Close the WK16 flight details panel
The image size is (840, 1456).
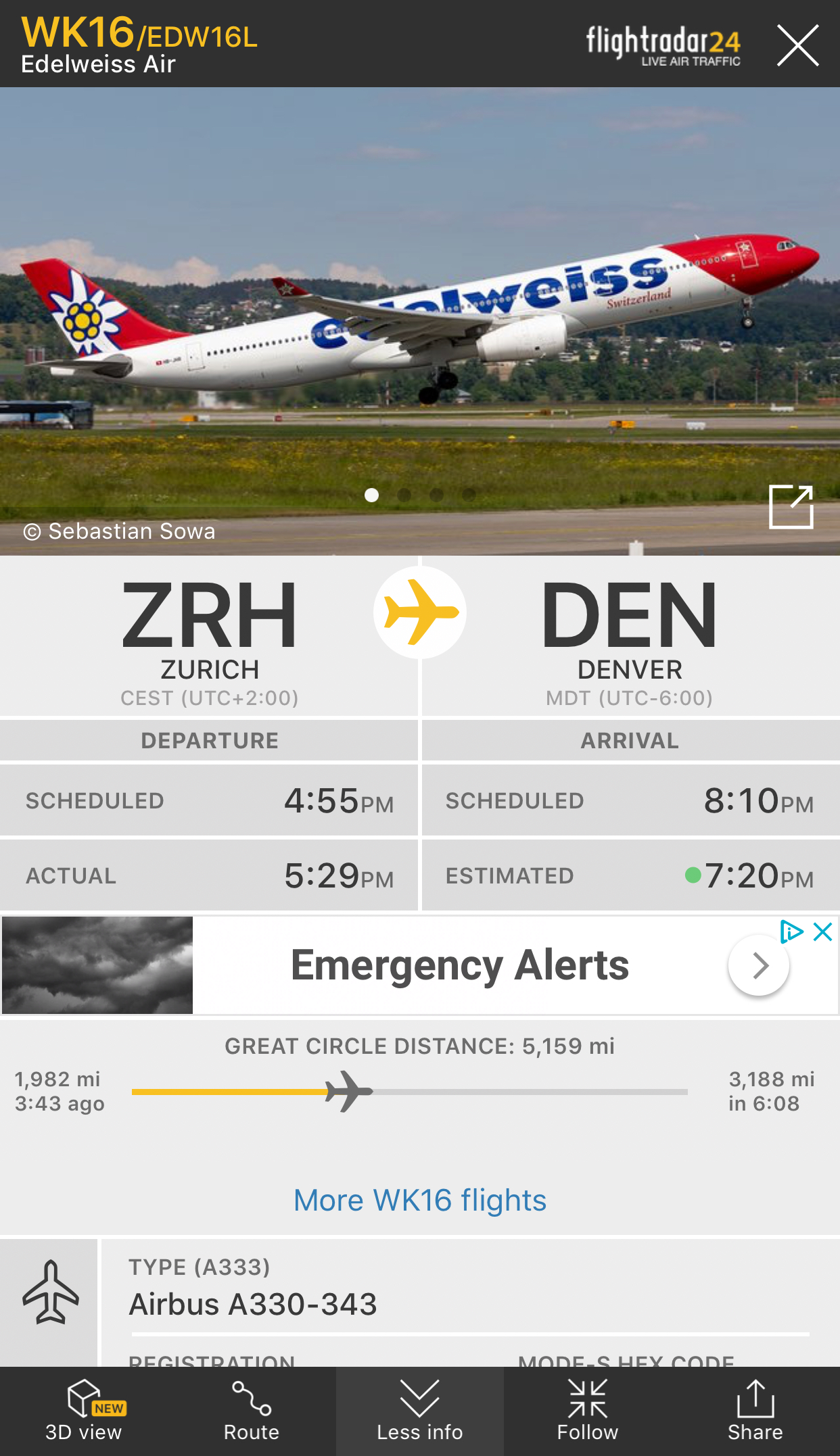click(797, 45)
